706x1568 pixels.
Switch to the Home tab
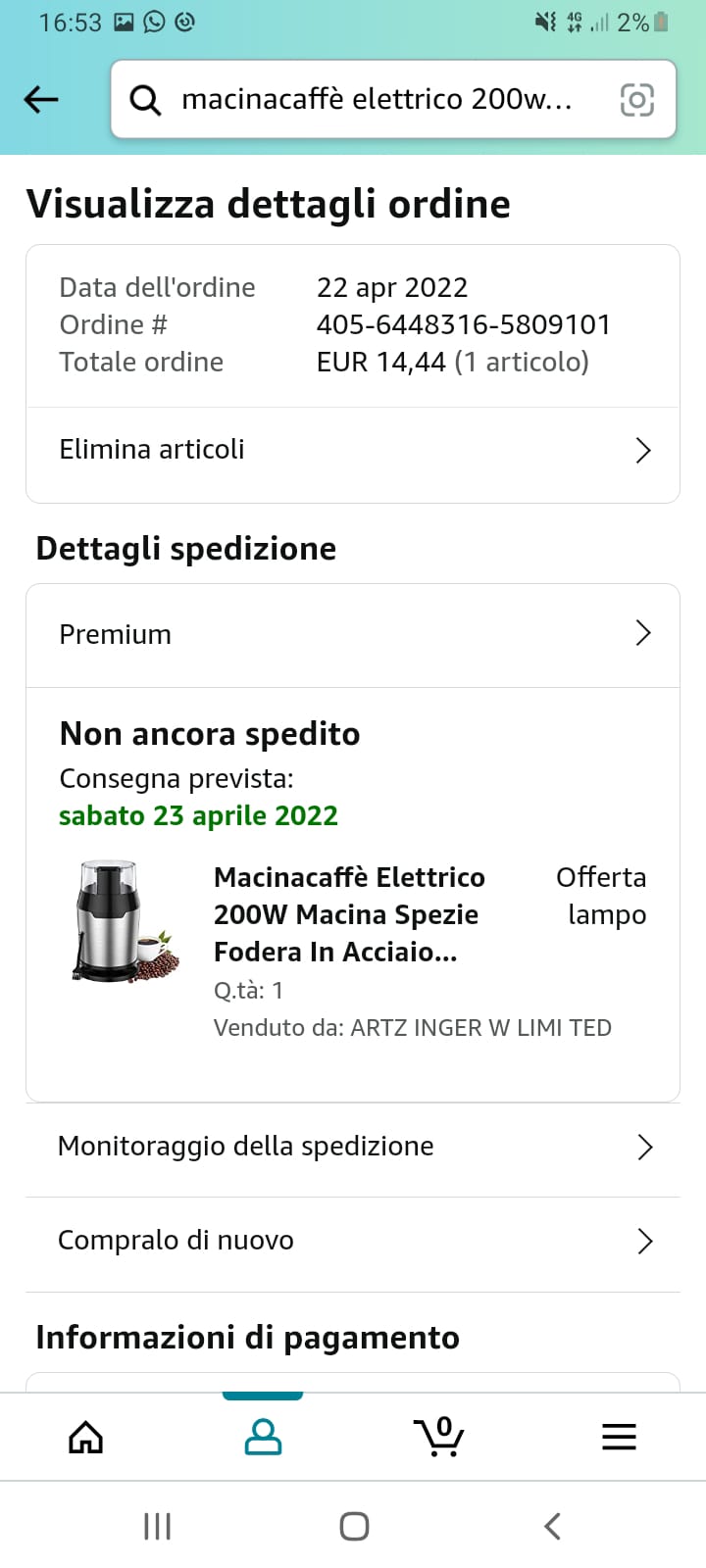click(85, 1437)
